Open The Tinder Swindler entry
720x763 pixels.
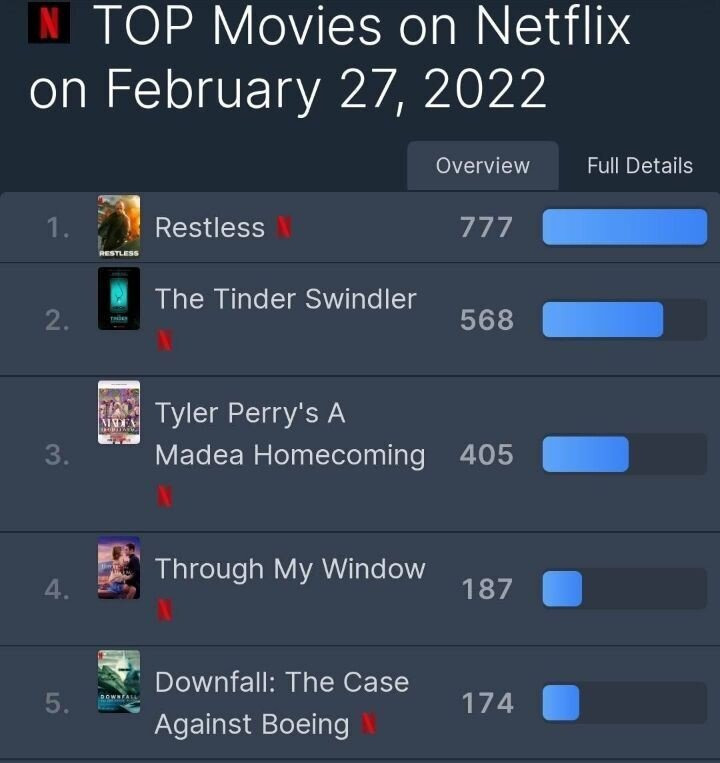coord(285,299)
